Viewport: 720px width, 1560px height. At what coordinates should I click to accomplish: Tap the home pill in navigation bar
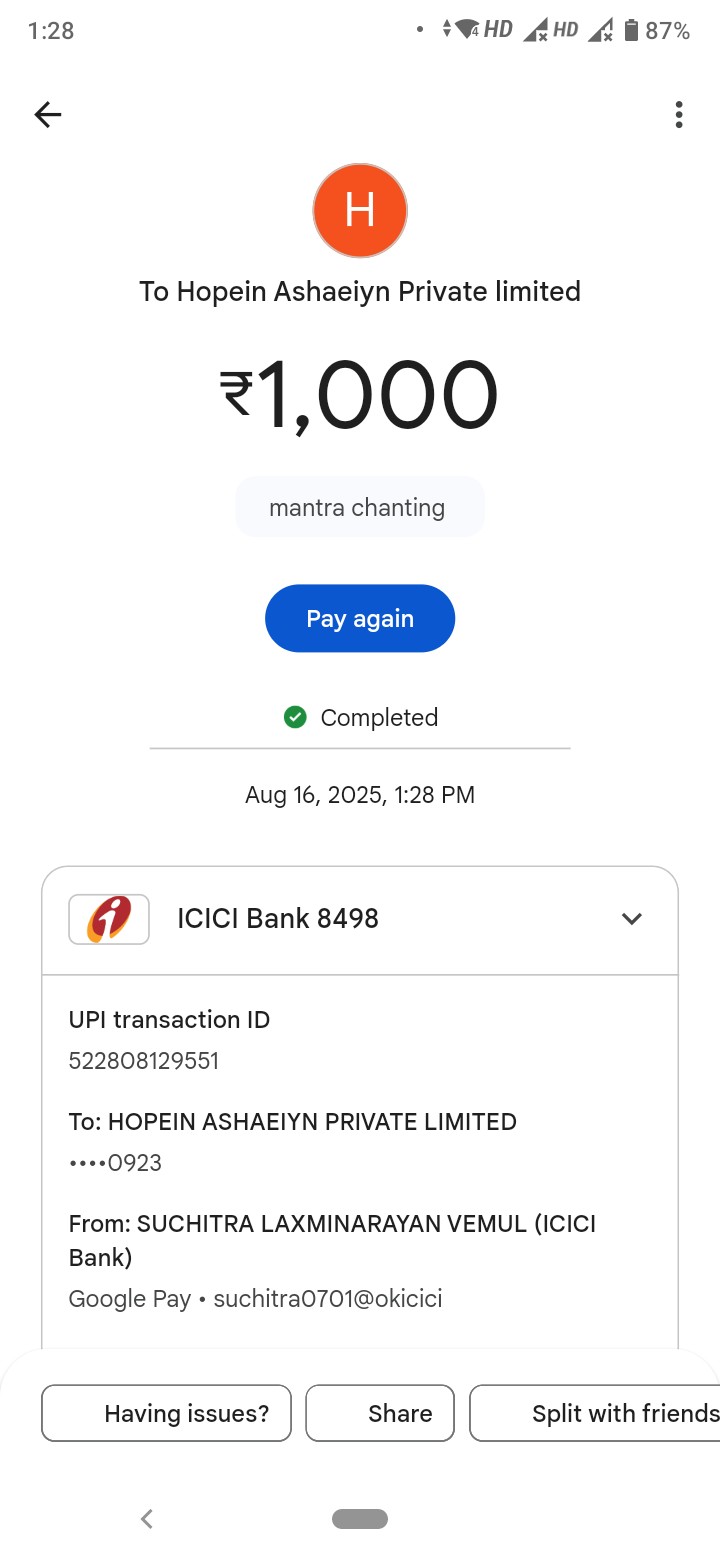tap(360, 1519)
